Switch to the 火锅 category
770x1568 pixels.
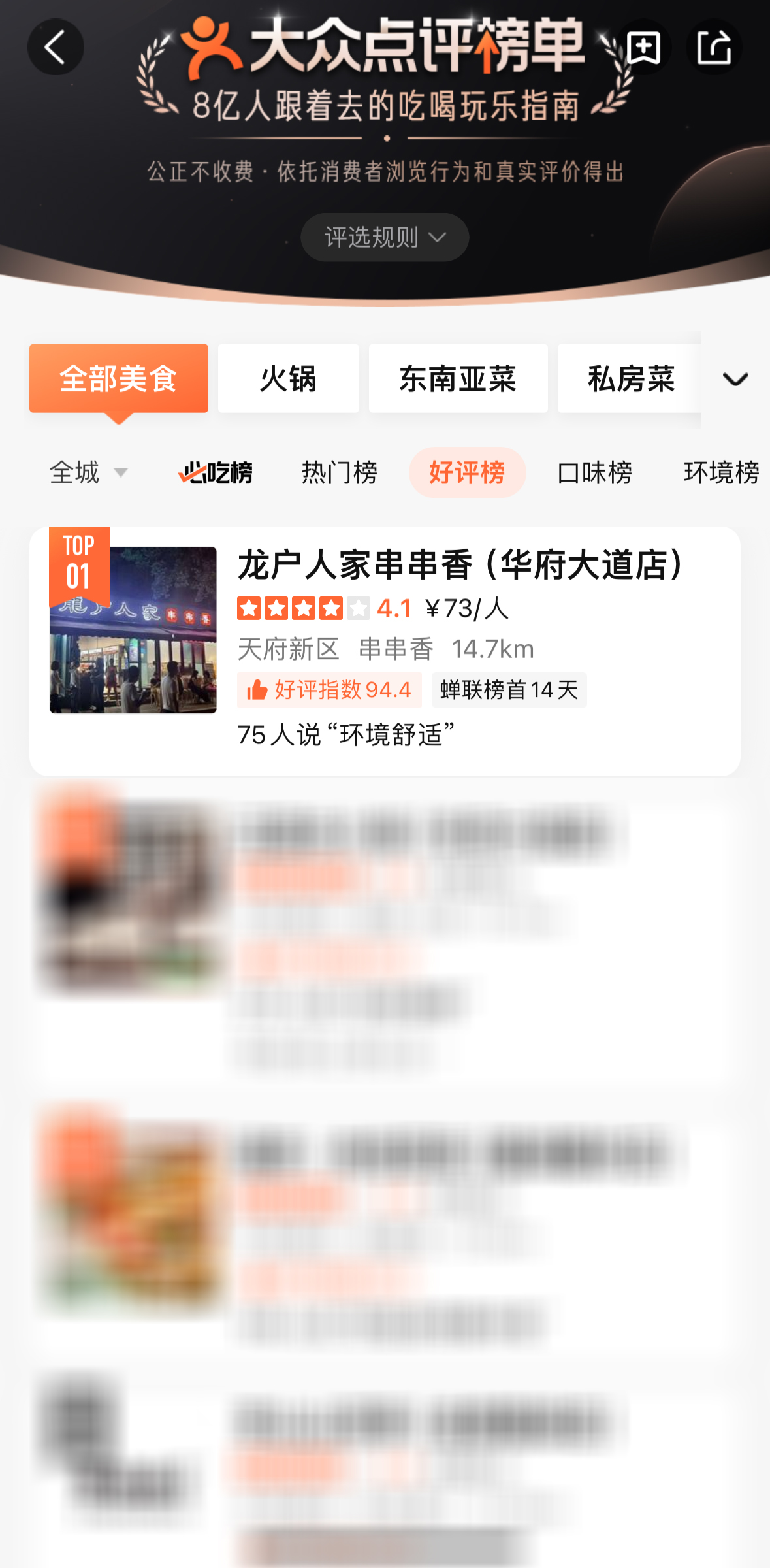pyautogui.click(x=289, y=378)
